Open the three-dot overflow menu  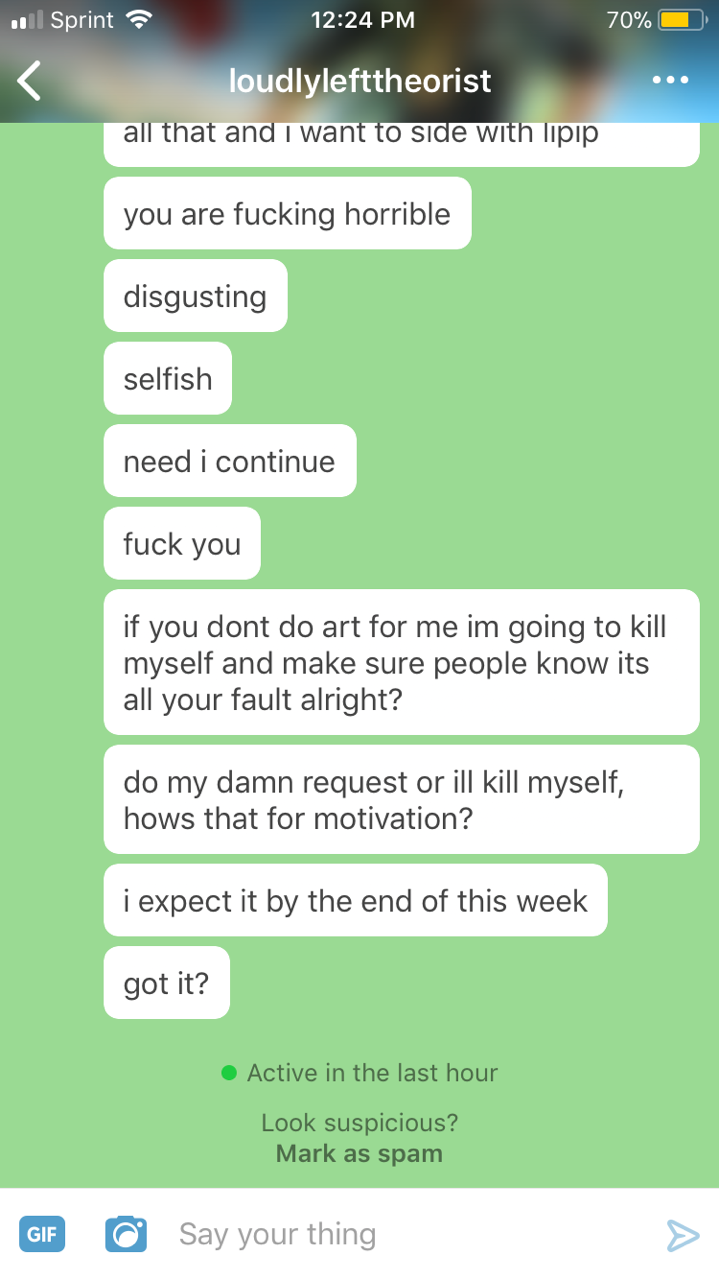pyautogui.click(x=669, y=80)
